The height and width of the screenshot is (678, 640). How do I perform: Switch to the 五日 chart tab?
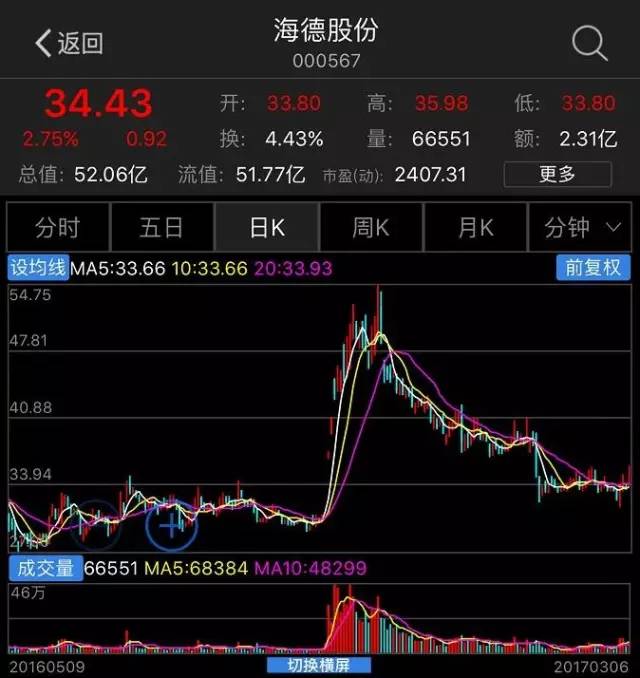point(161,227)
